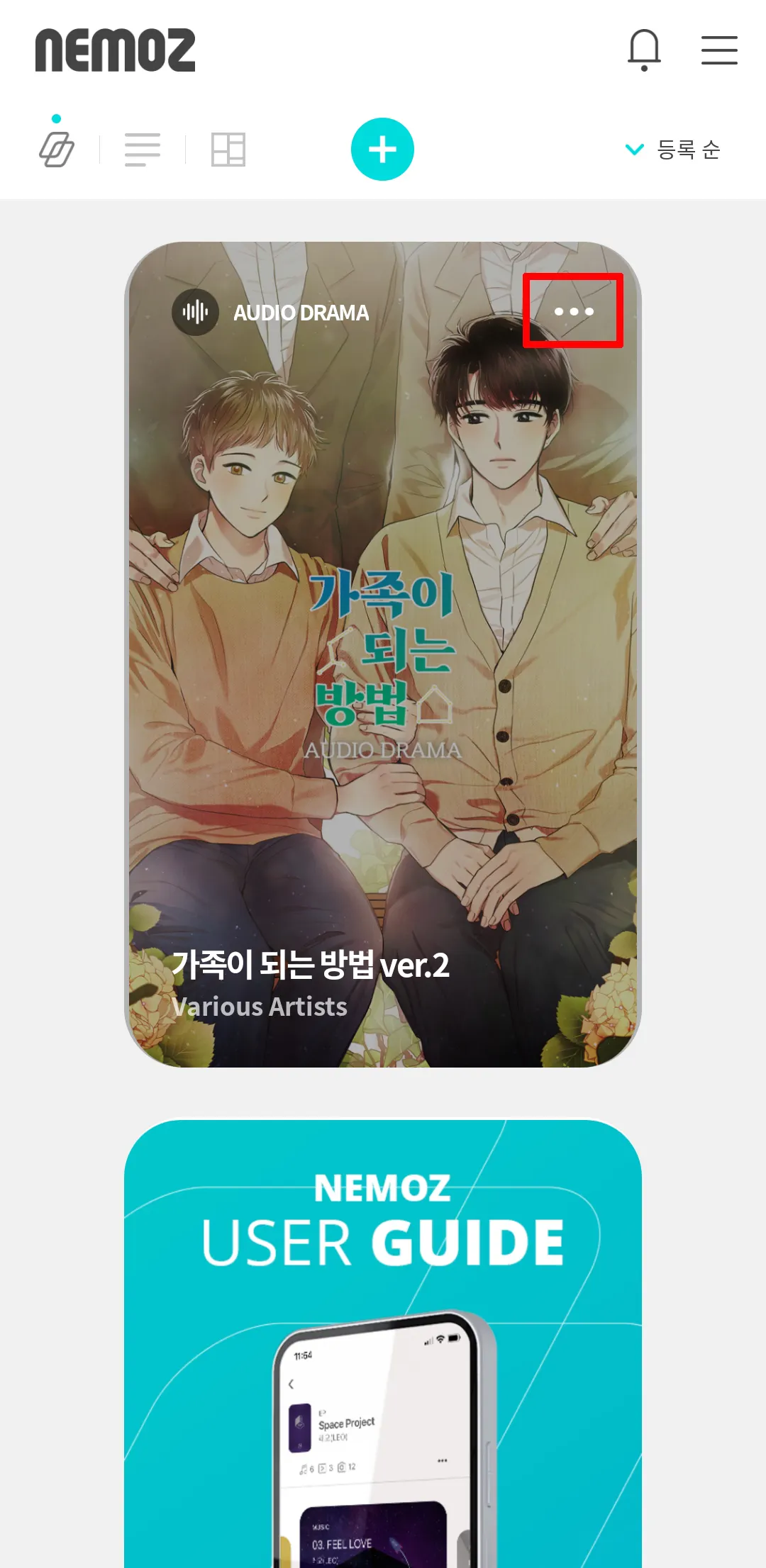Open more options on 가족이 되는 방법 card
The width and height of the screenshot is (766, 1568).
point(573,311)
